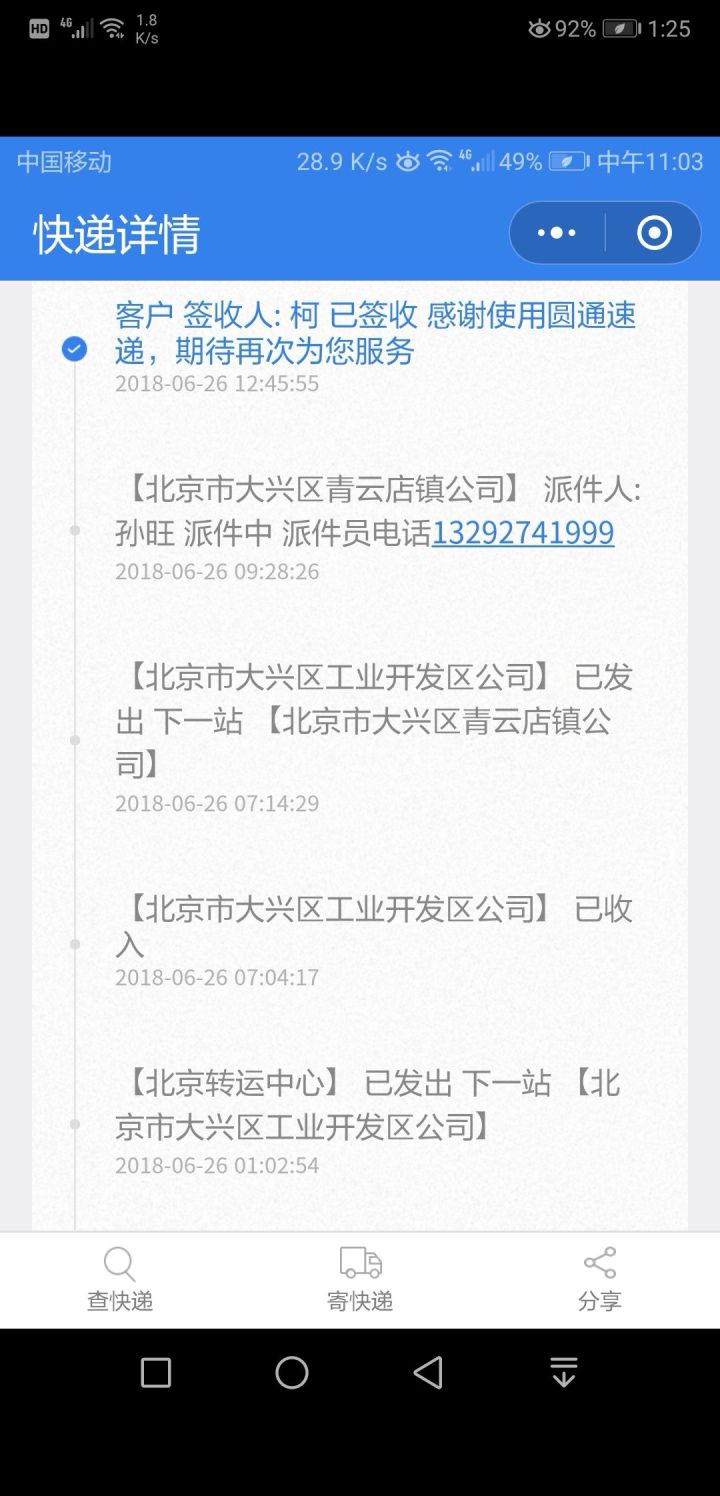Switch to the 查快递 tab
Image resolution: width=720 pixels, height=1496 pixels.
coord(120,1279)
